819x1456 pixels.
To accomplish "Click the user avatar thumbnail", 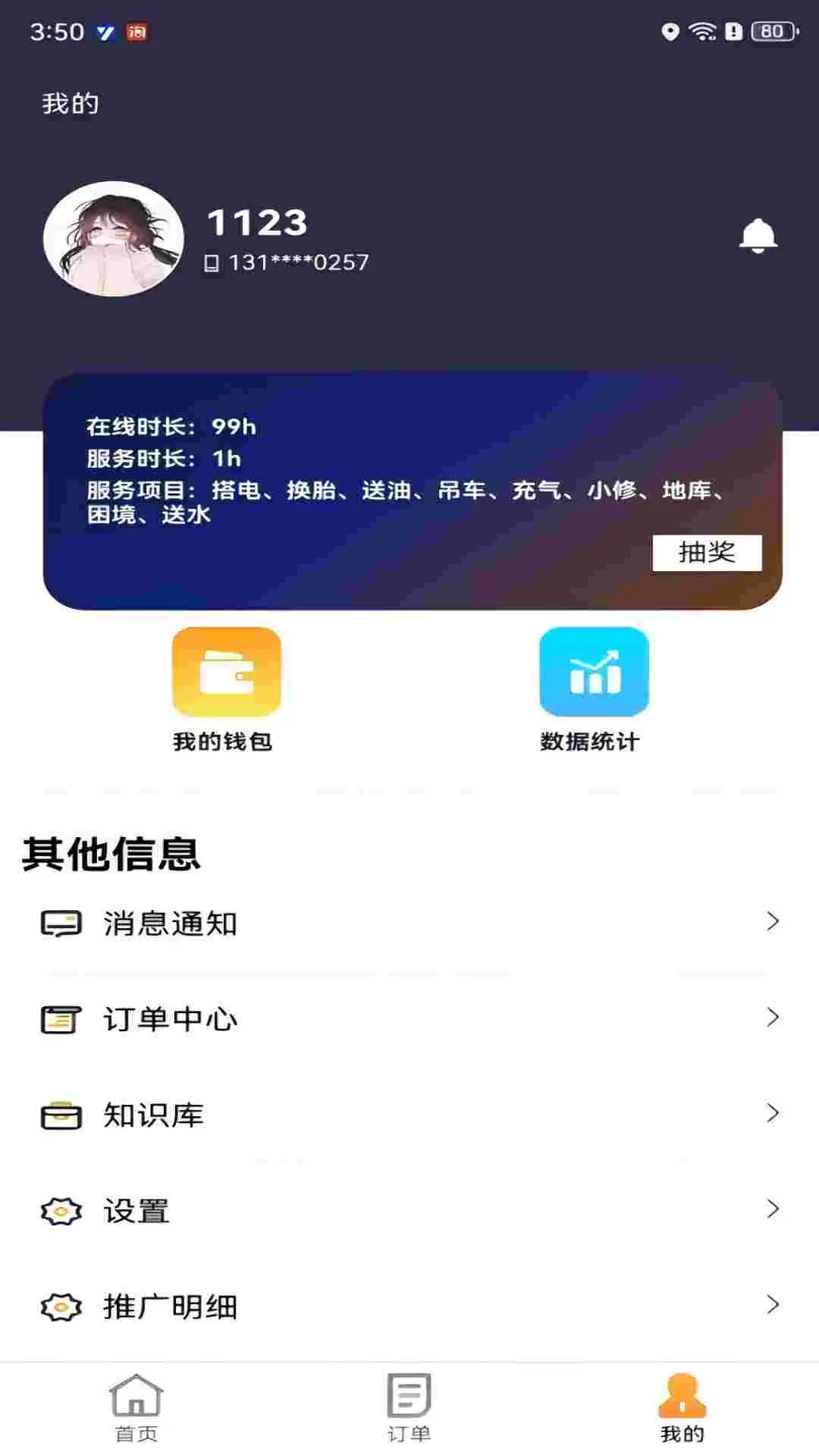I will click(x=112, y=238).
